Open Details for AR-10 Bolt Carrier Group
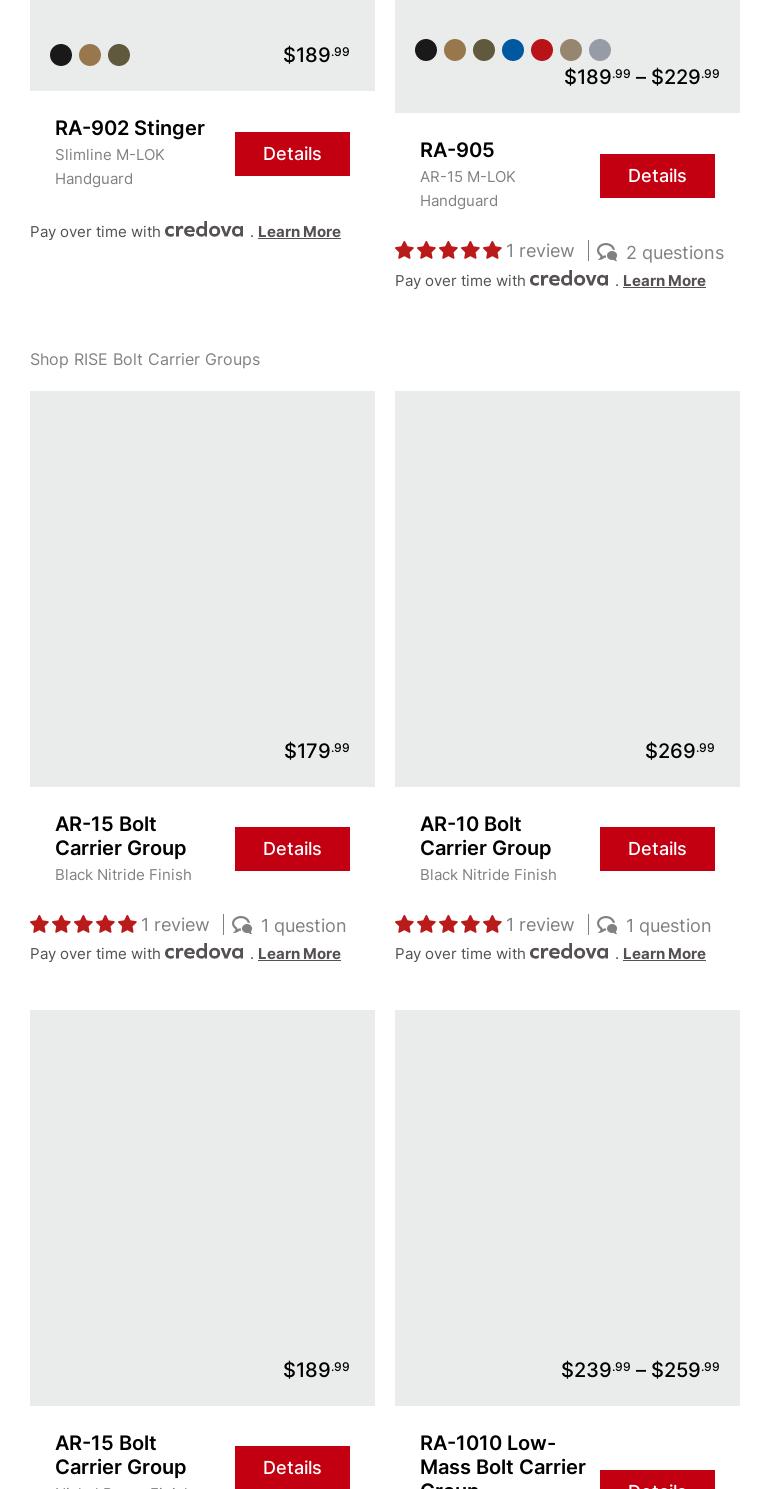Screen dimensions: 770x1489 [x=657, y=849]
